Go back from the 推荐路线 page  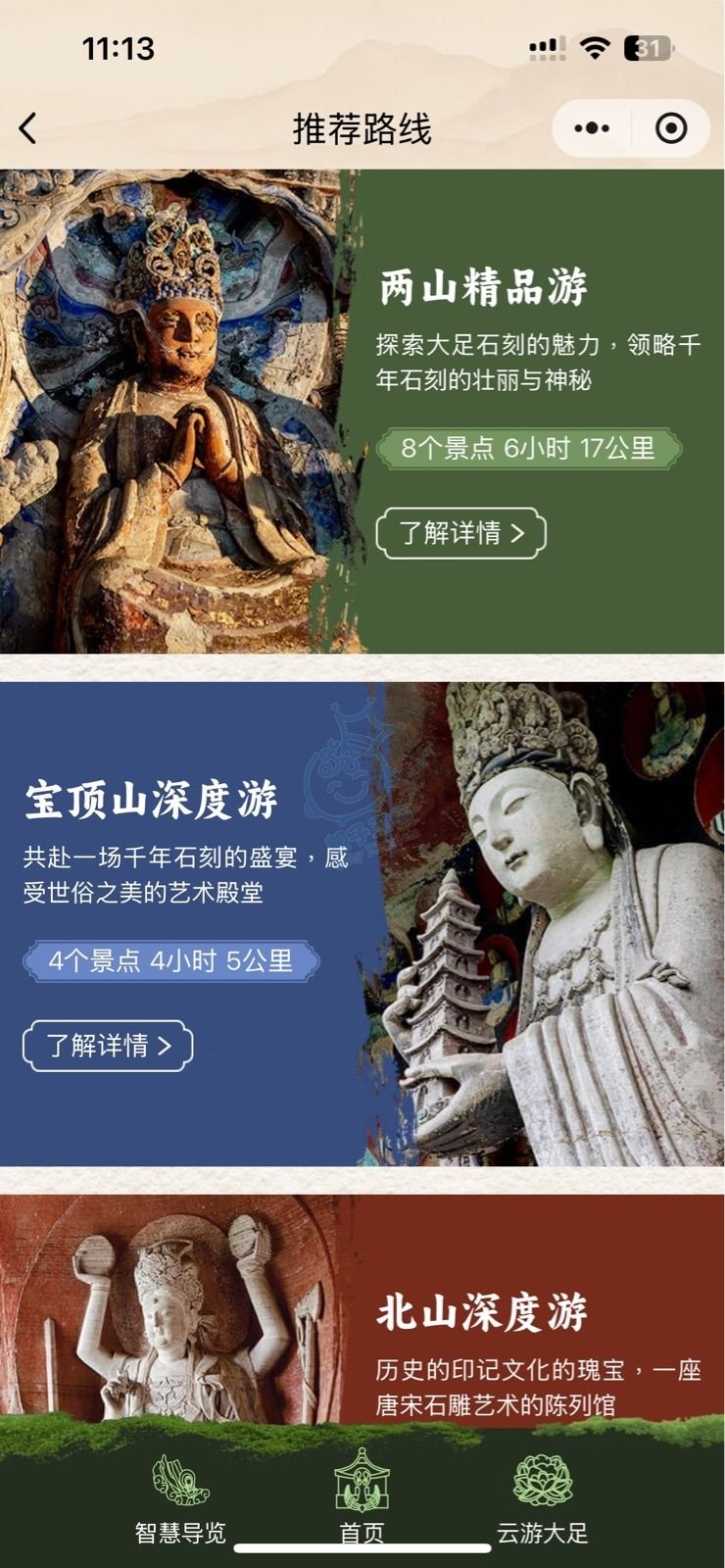28,128
